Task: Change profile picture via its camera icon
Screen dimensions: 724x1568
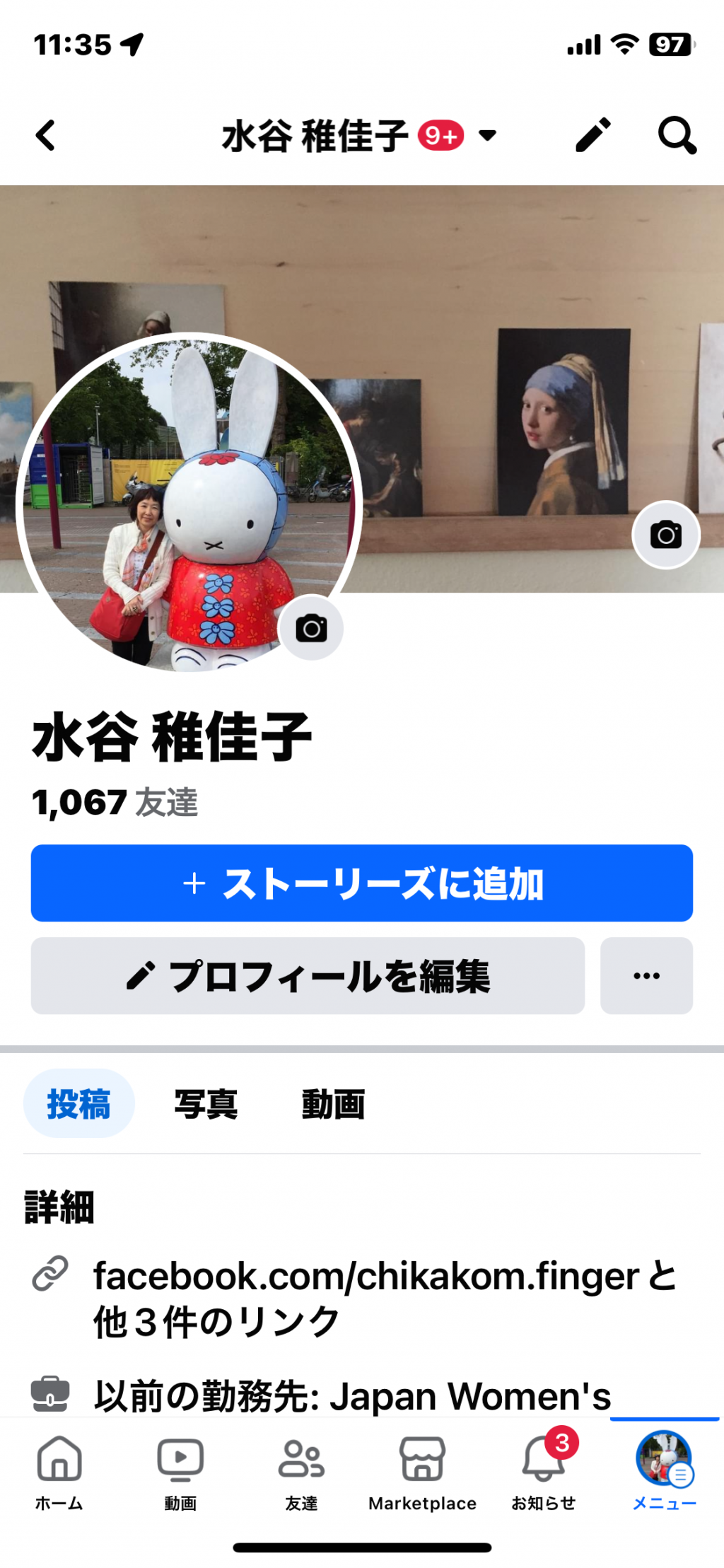Action: tap(311, 628)
